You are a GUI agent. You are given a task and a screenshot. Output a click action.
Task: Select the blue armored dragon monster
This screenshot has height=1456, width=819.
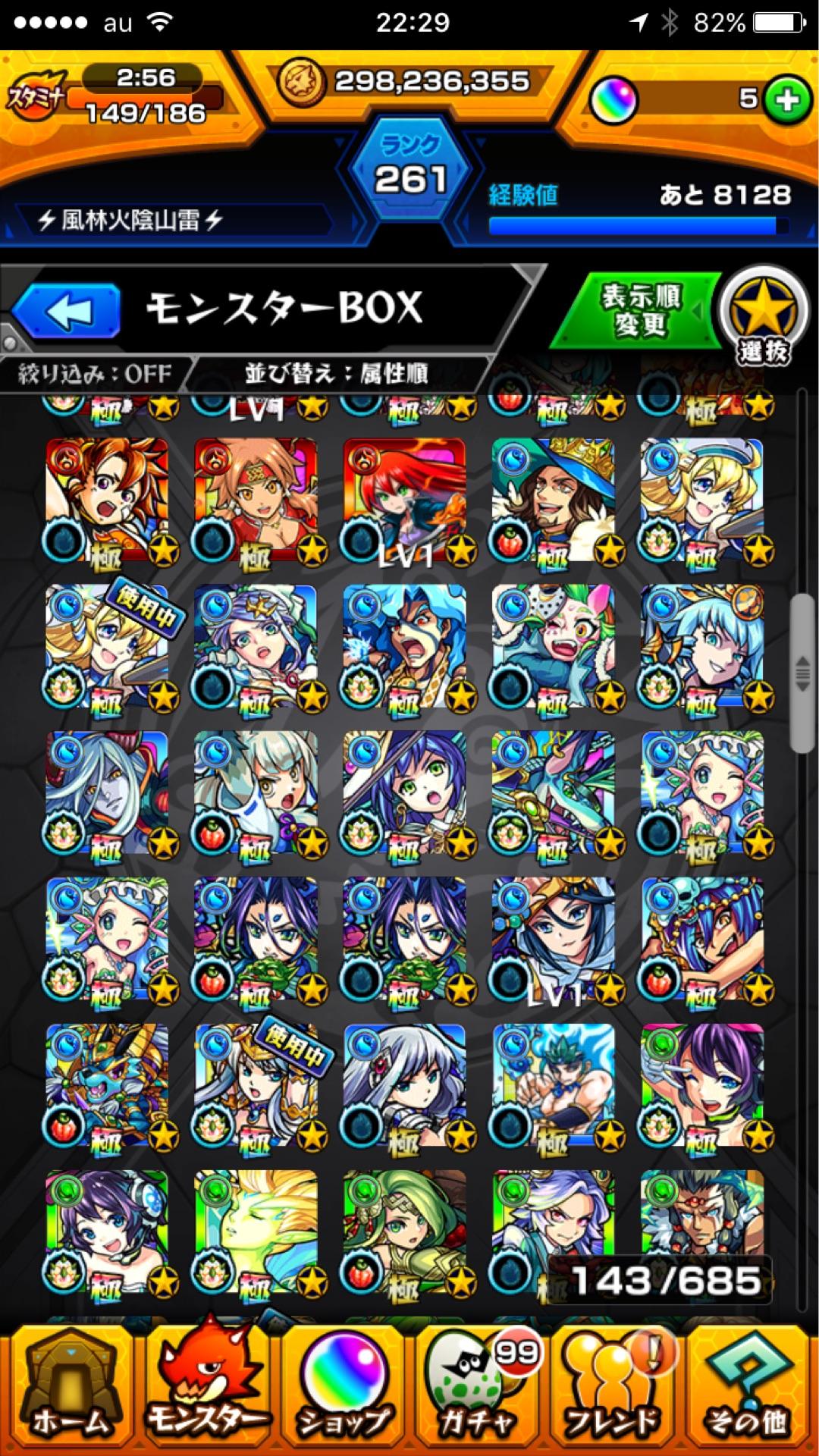pos(108,1087)
